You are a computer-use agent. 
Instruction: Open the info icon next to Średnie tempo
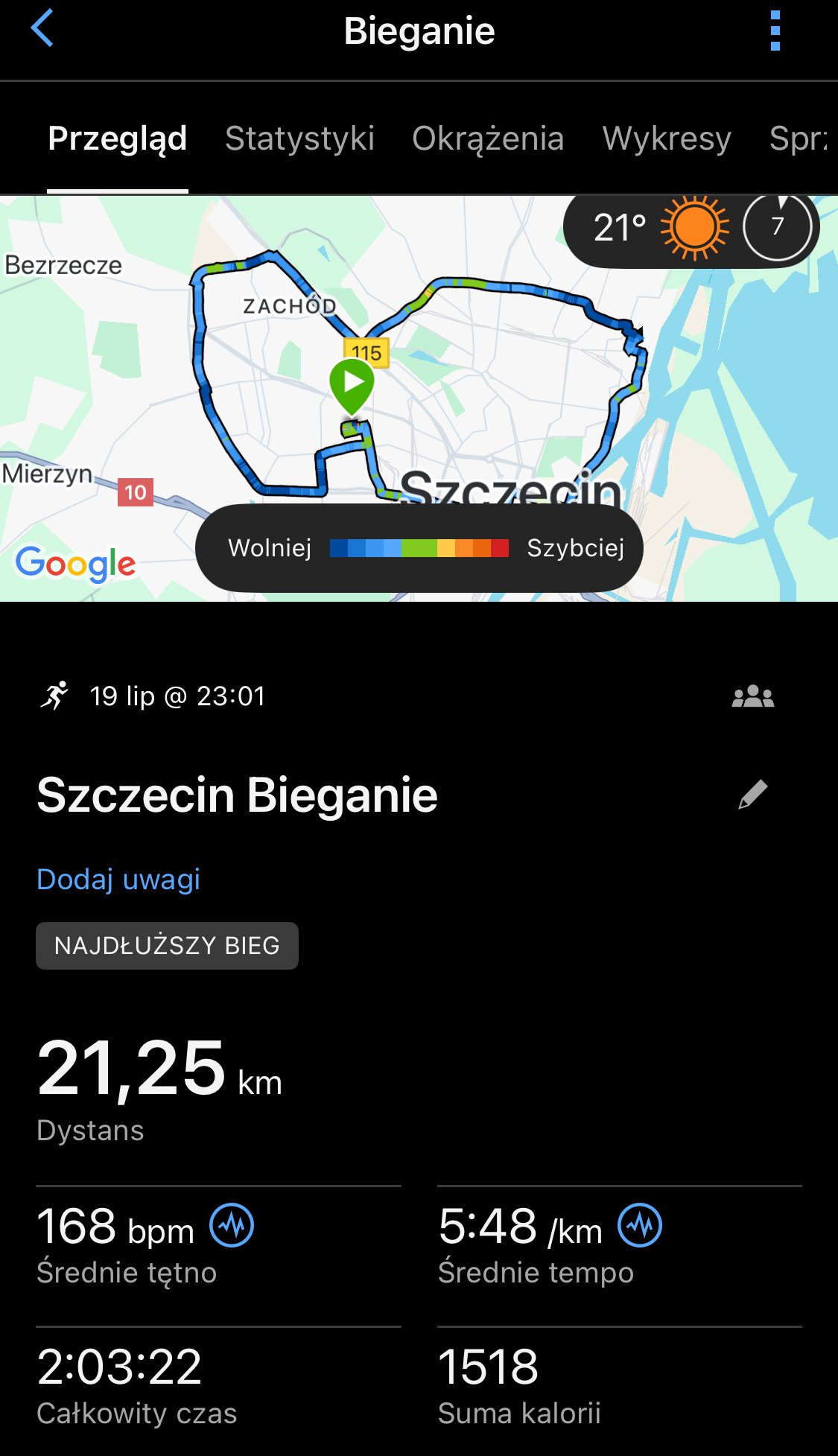[x=640, y=1226]
